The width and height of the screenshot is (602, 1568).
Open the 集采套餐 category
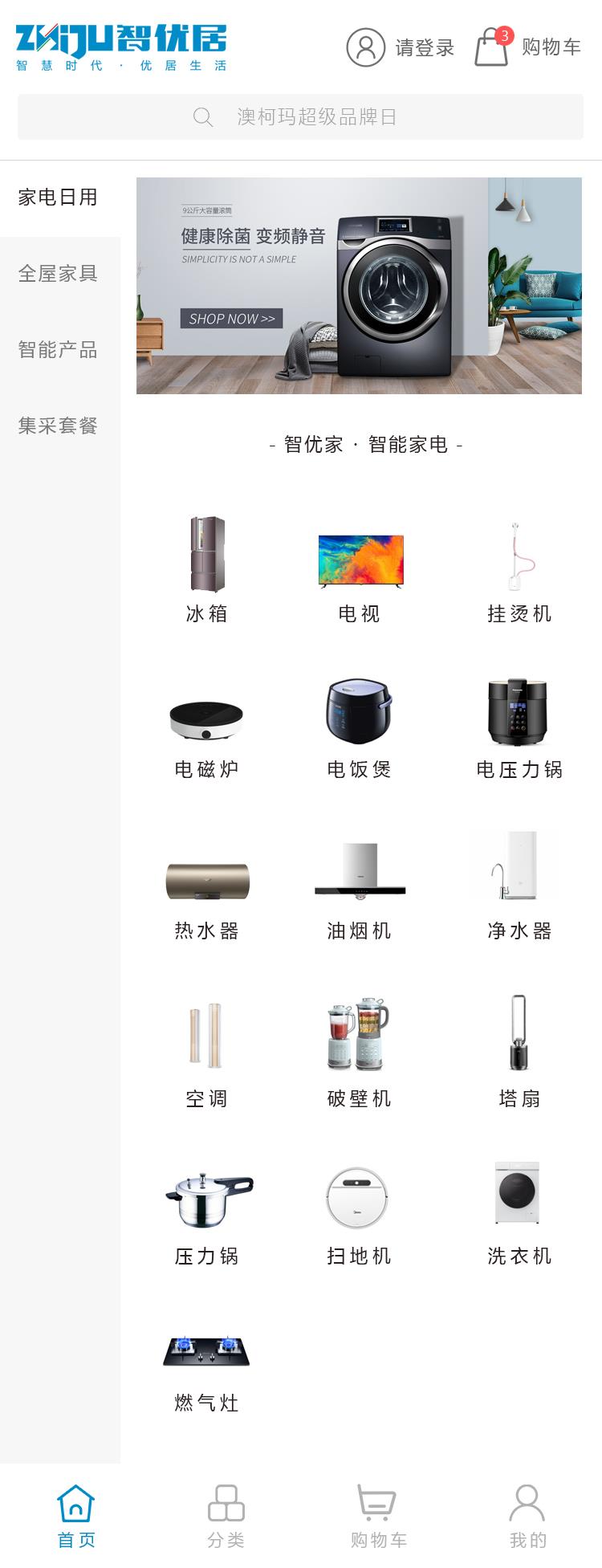click(x=58, y=426)
